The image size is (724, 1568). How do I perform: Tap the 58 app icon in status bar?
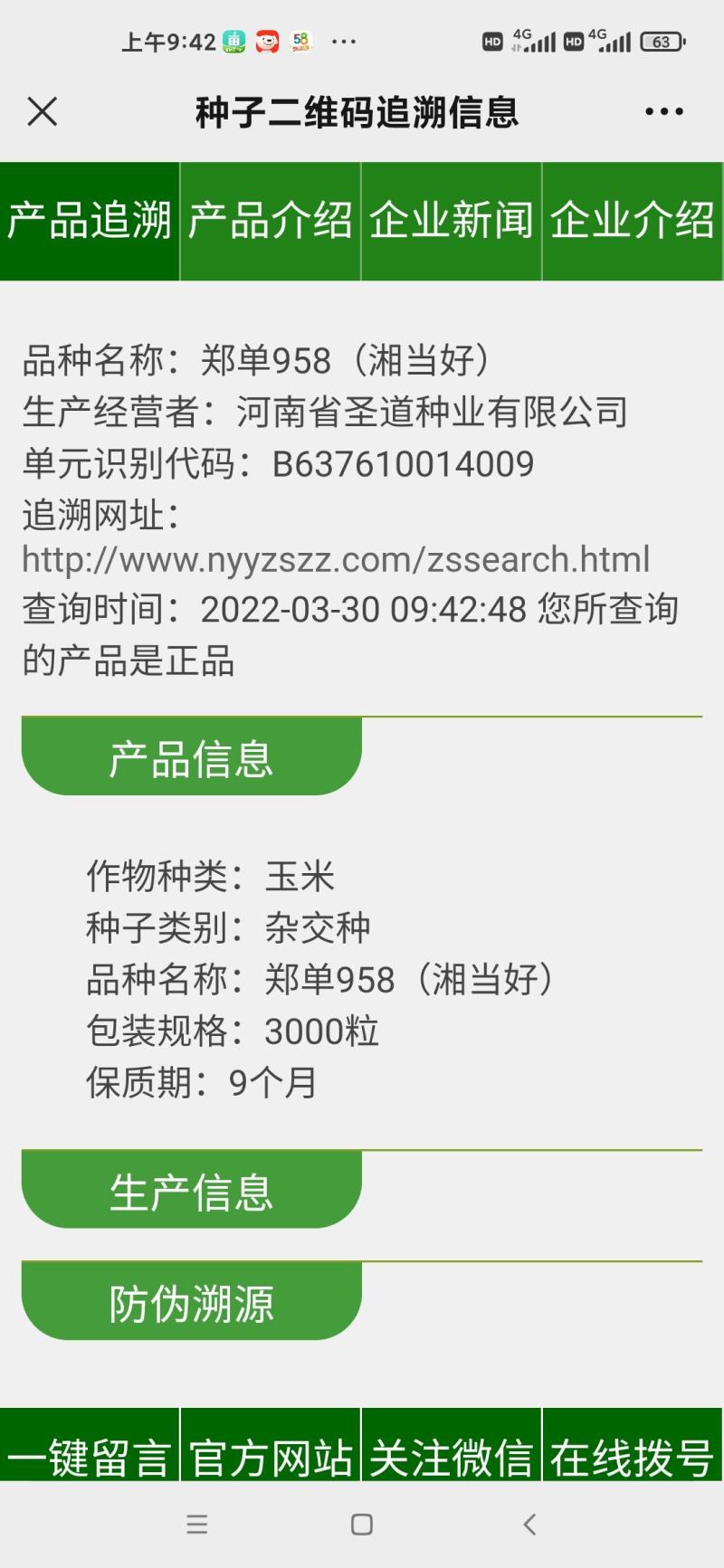tap(301, 42)
